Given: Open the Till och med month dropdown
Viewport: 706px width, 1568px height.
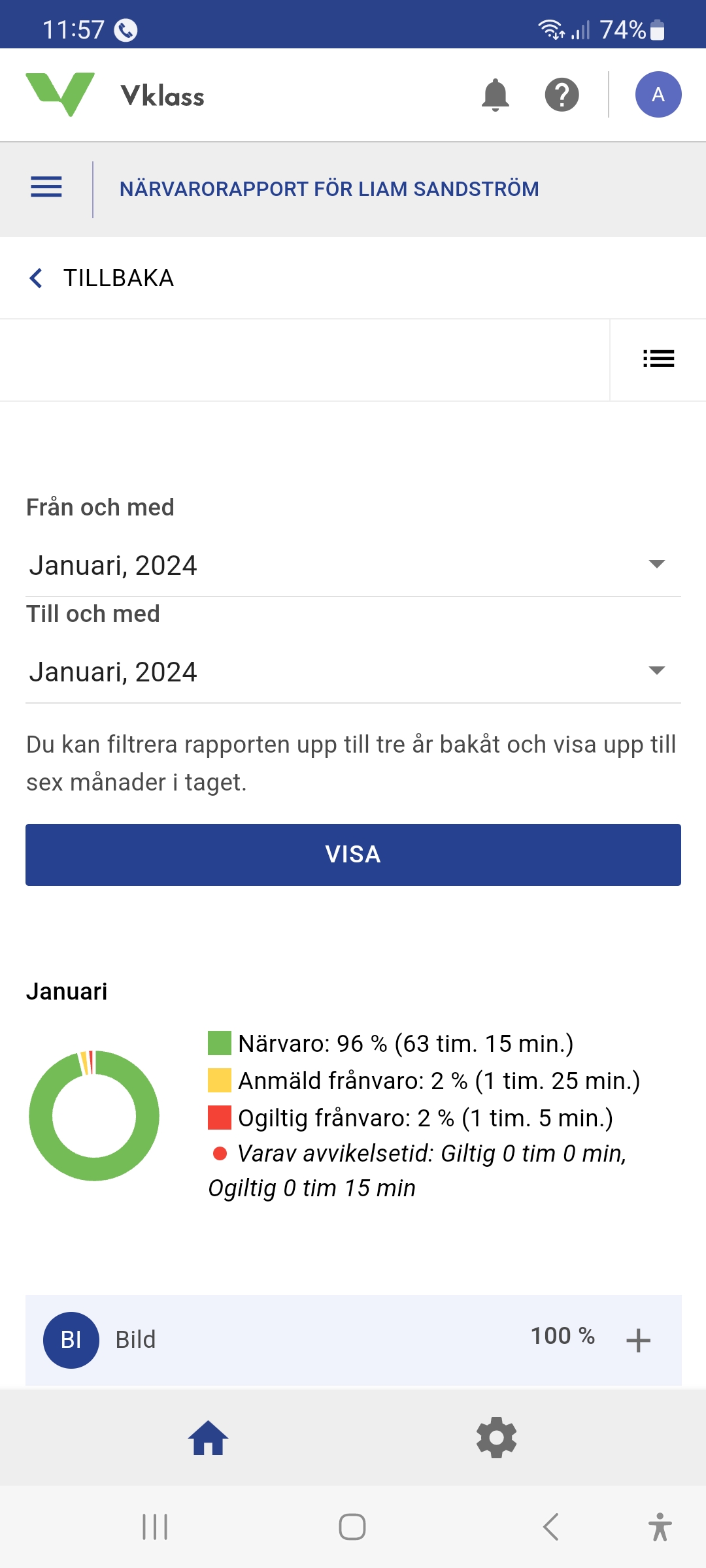Looking at the screenshot, I should click(353, 672).
